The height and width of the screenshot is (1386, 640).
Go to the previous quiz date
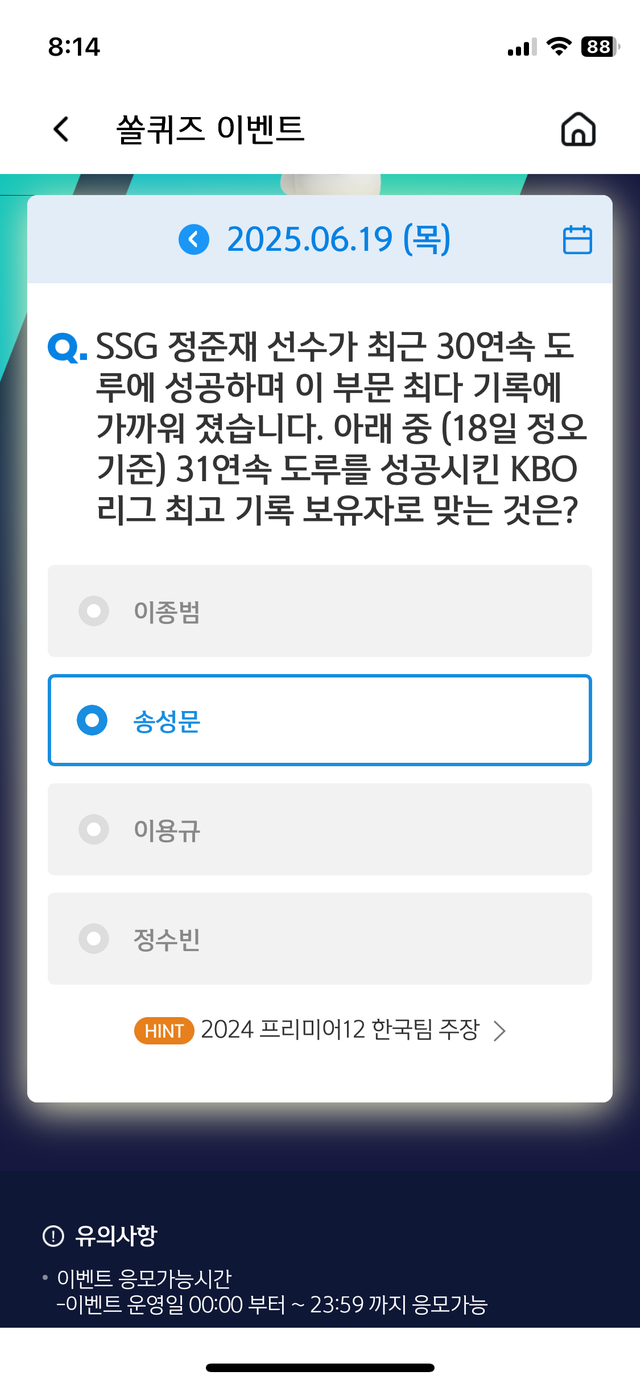point(194,240)
